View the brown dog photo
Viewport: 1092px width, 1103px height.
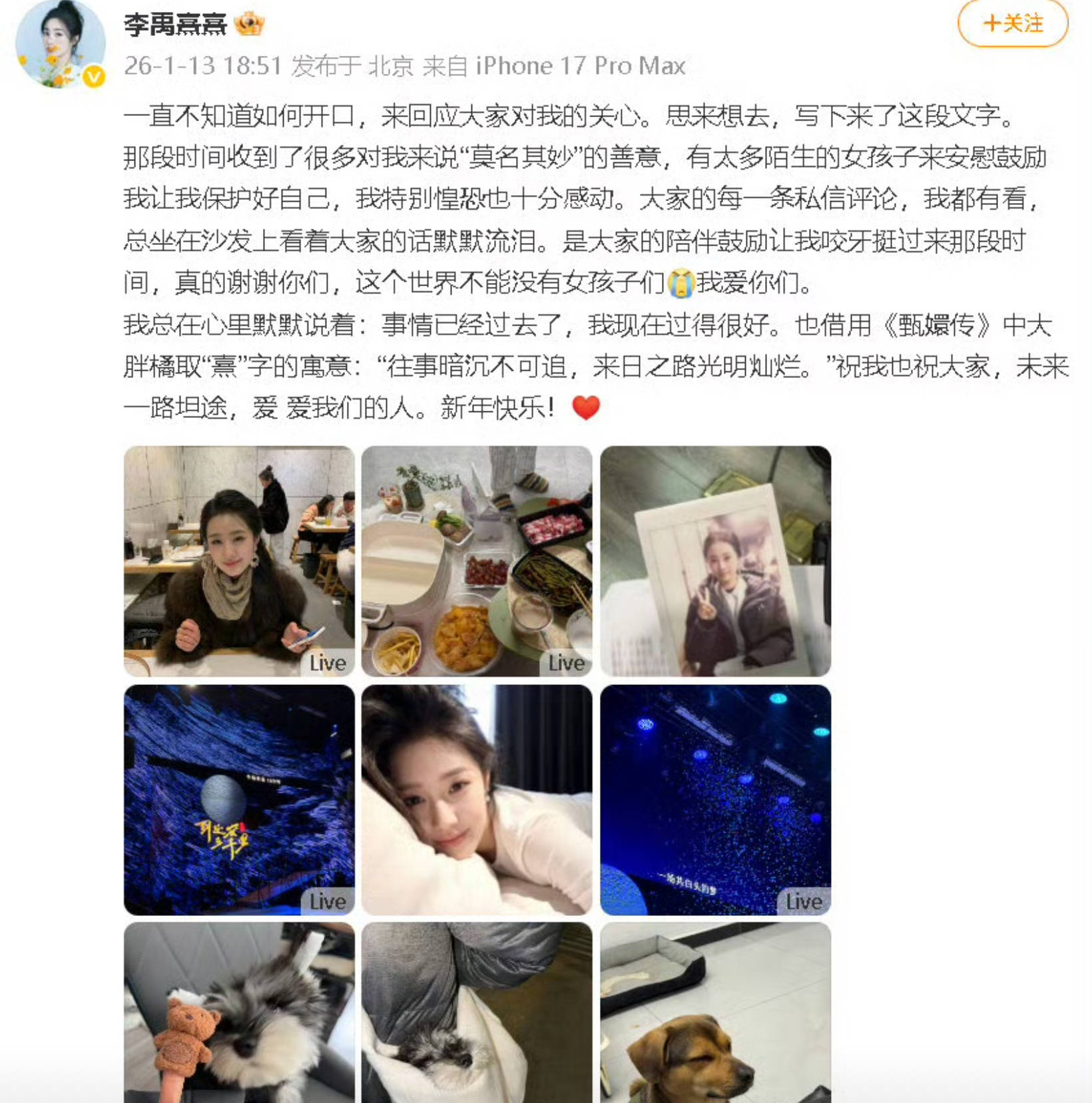(x=715, y=1012)
